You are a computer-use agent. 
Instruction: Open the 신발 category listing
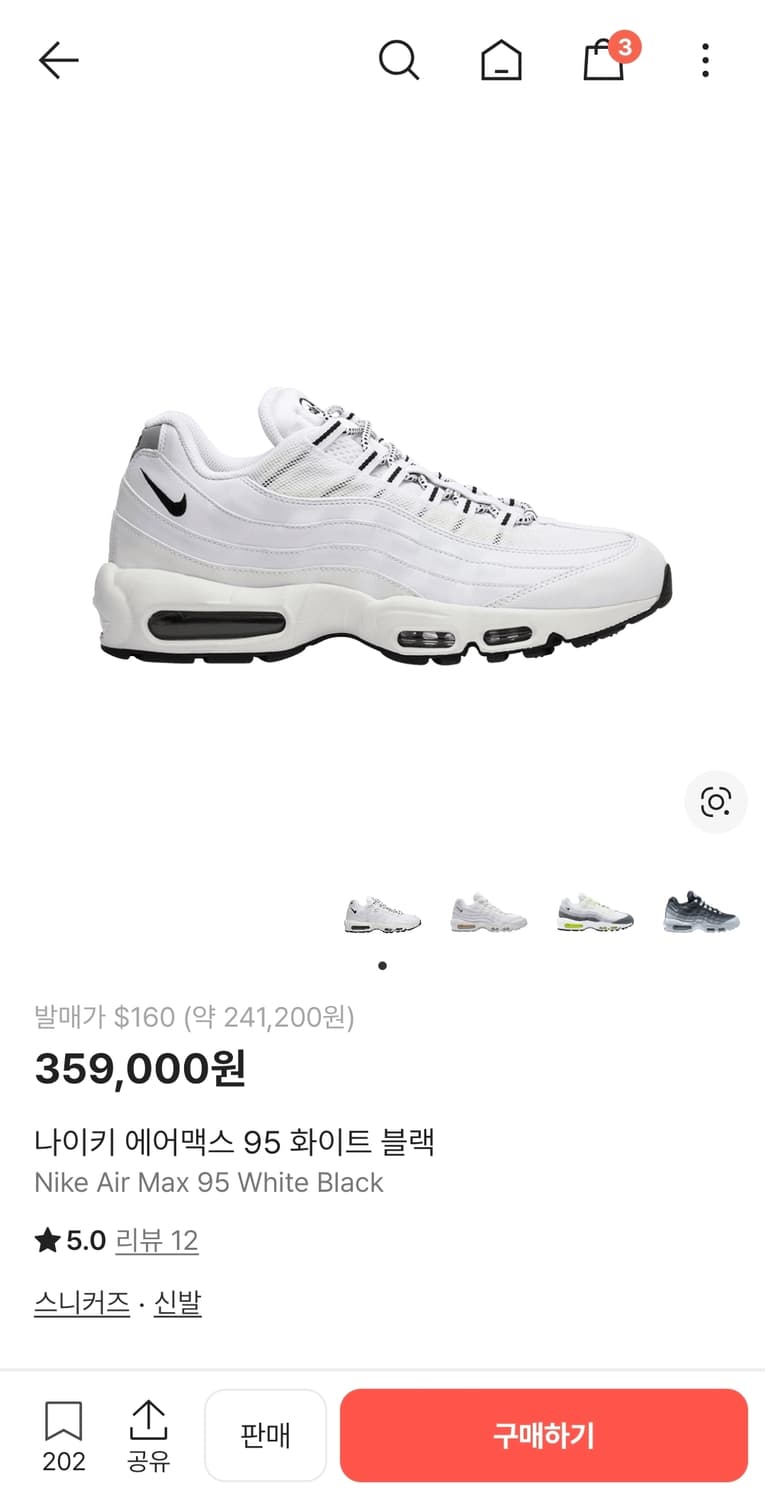coord(178,1303)
